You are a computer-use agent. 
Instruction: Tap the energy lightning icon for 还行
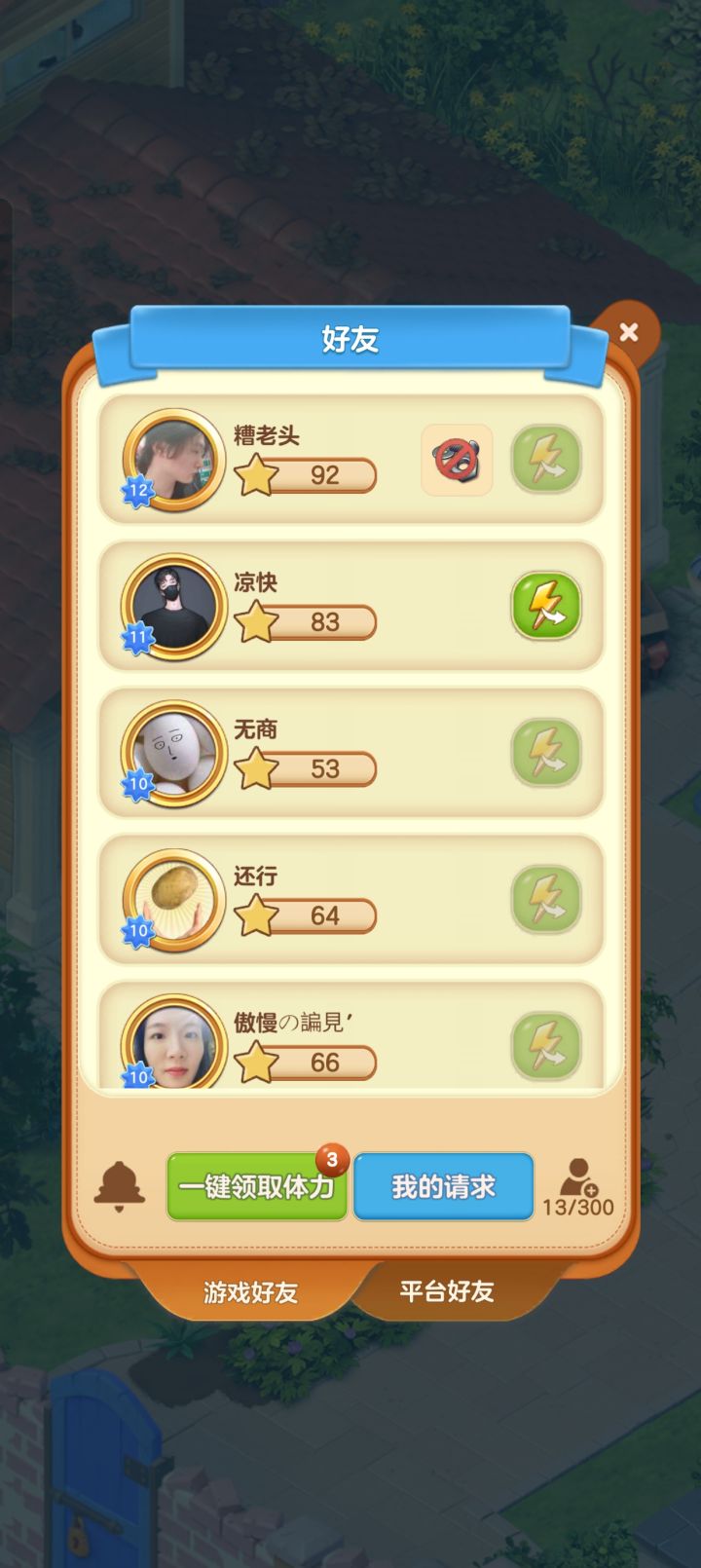tap(547, 900)
